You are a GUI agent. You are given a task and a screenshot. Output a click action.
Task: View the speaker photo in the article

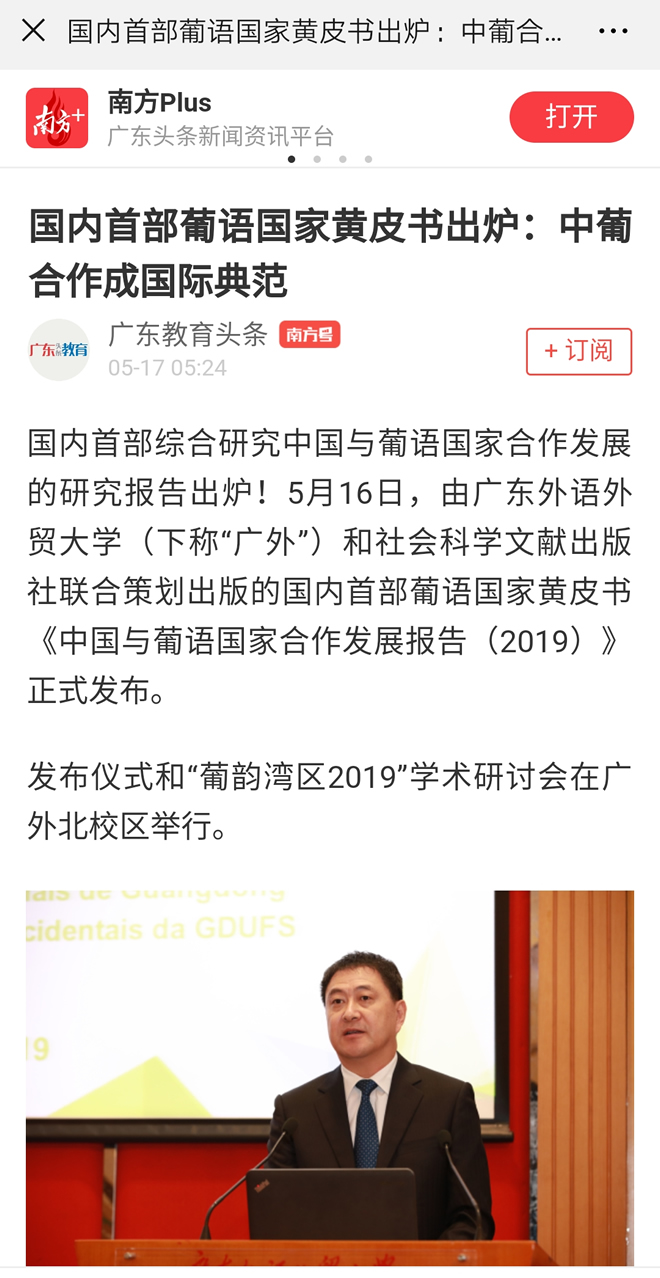pos(330,1077)
